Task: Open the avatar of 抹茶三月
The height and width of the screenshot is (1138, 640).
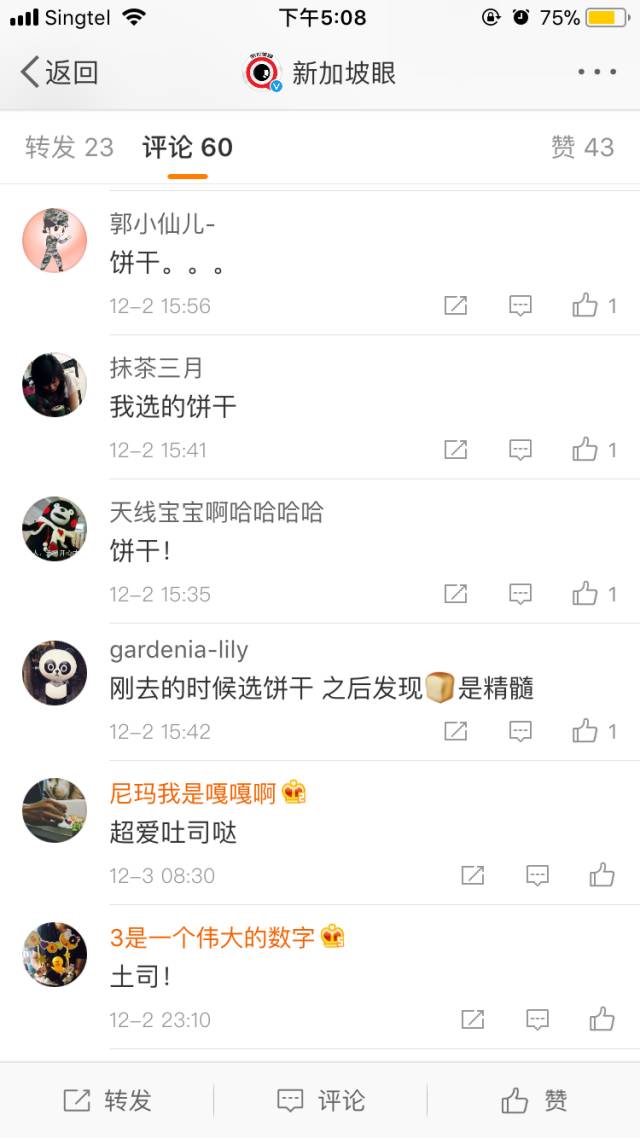Action: coord(54,384)
